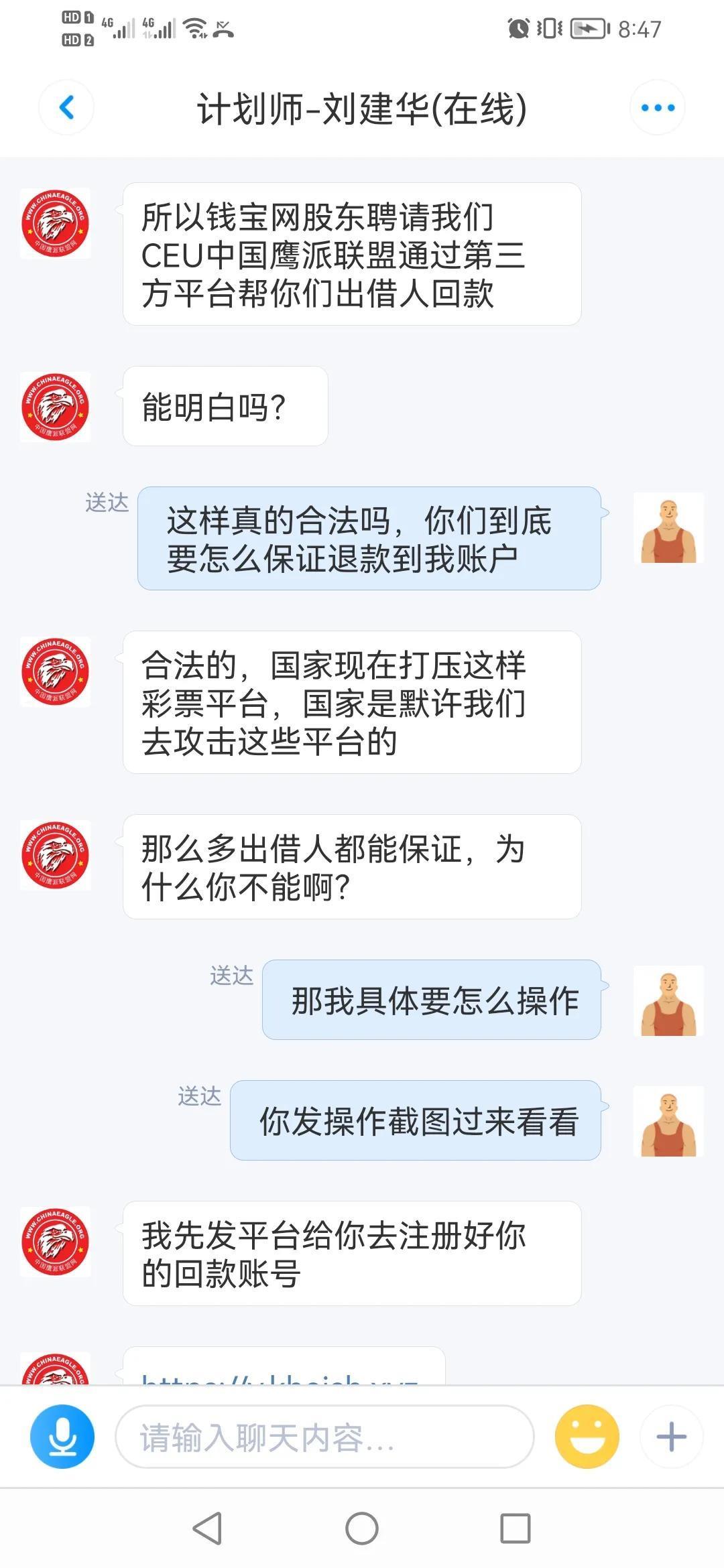Tap the microphone voice input button
The width and height of the screenshot is (724, 1568).
point(62,1437)
